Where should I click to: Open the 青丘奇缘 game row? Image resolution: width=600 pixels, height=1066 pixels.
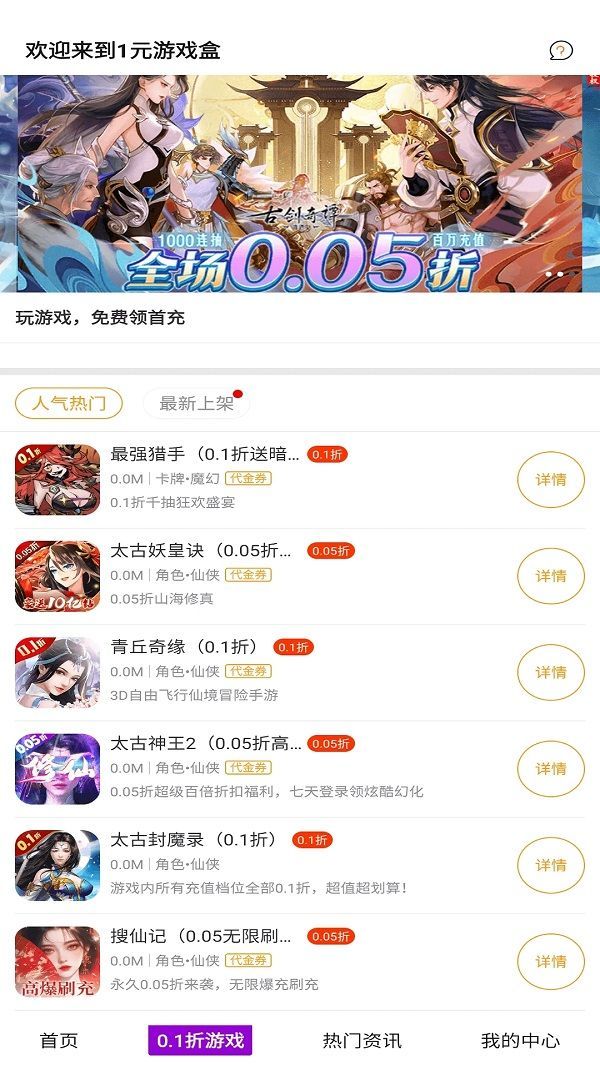(260, 672)
